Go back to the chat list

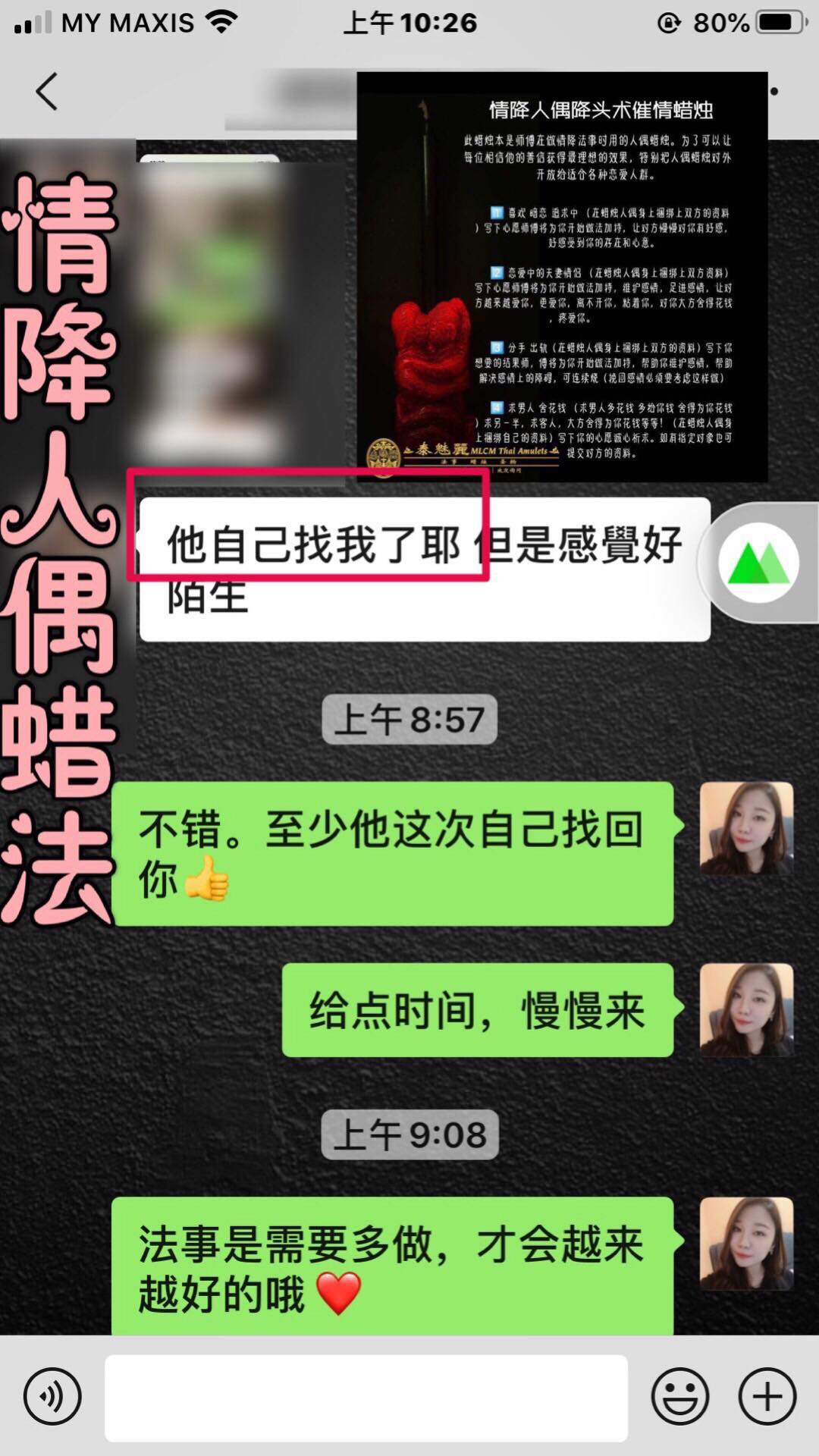click(47, 92)
